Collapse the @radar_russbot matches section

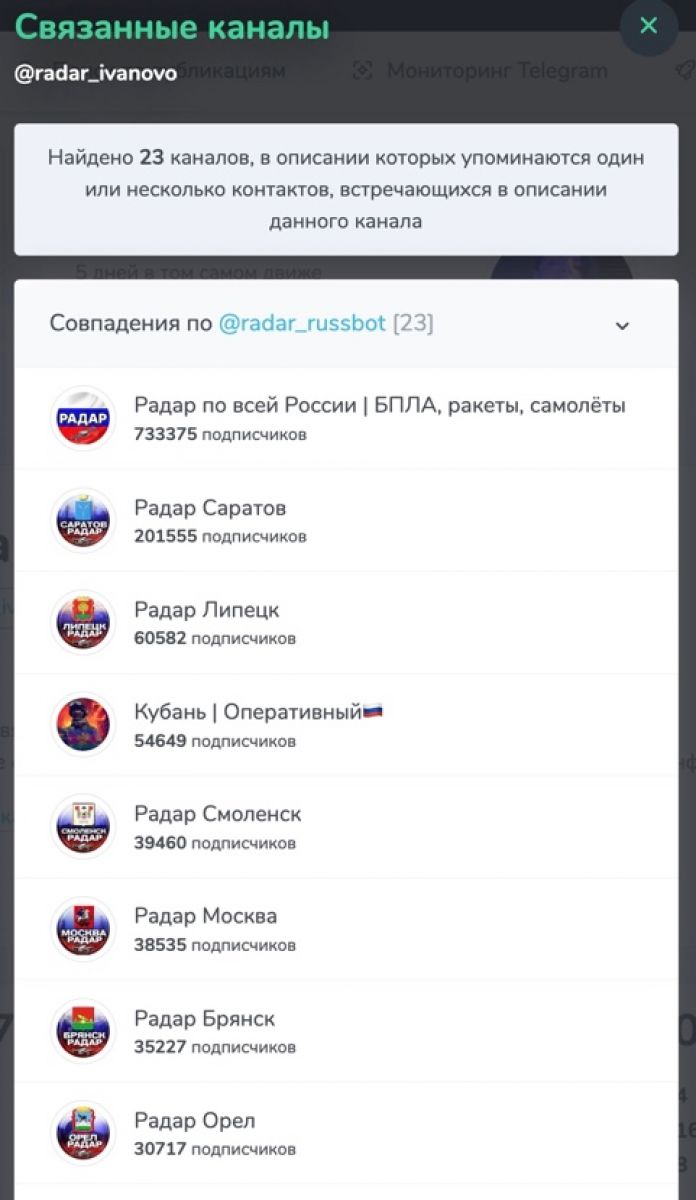[622, 326]
